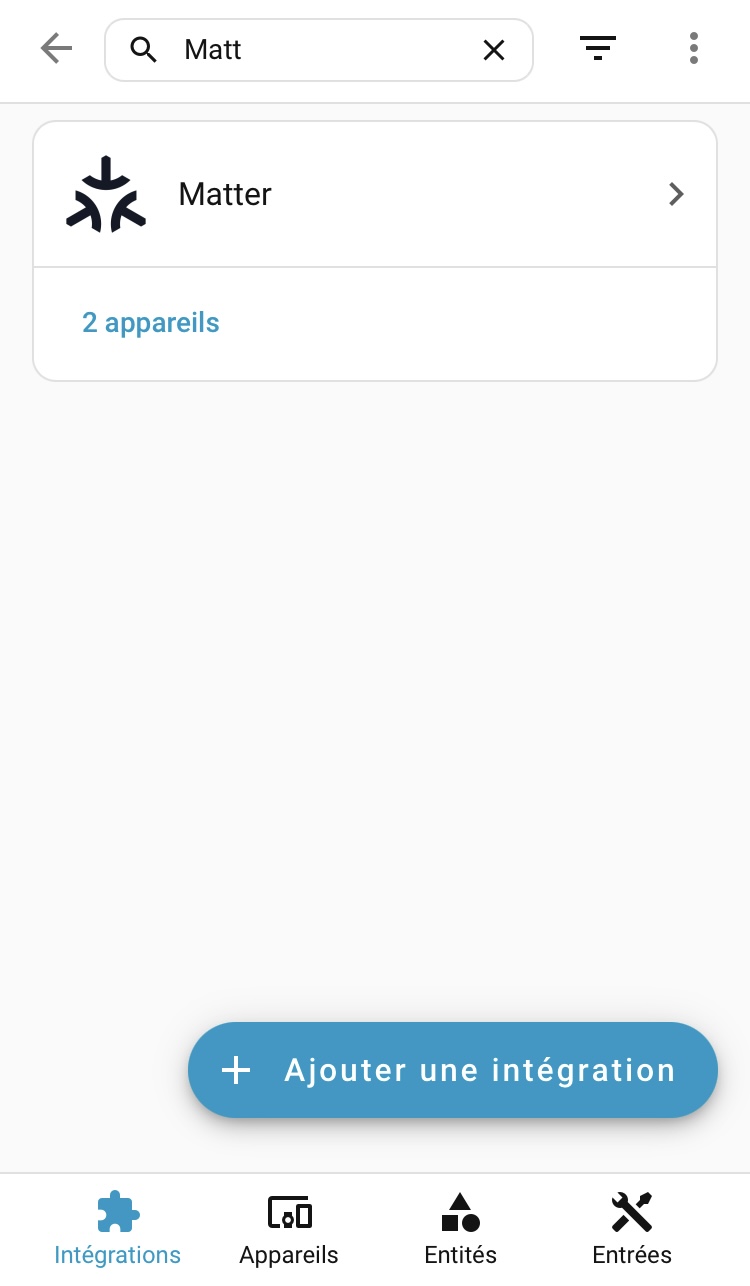Open the Matter integration
750x1286 pixels.
pyautogui.click(x=375, y=194)
